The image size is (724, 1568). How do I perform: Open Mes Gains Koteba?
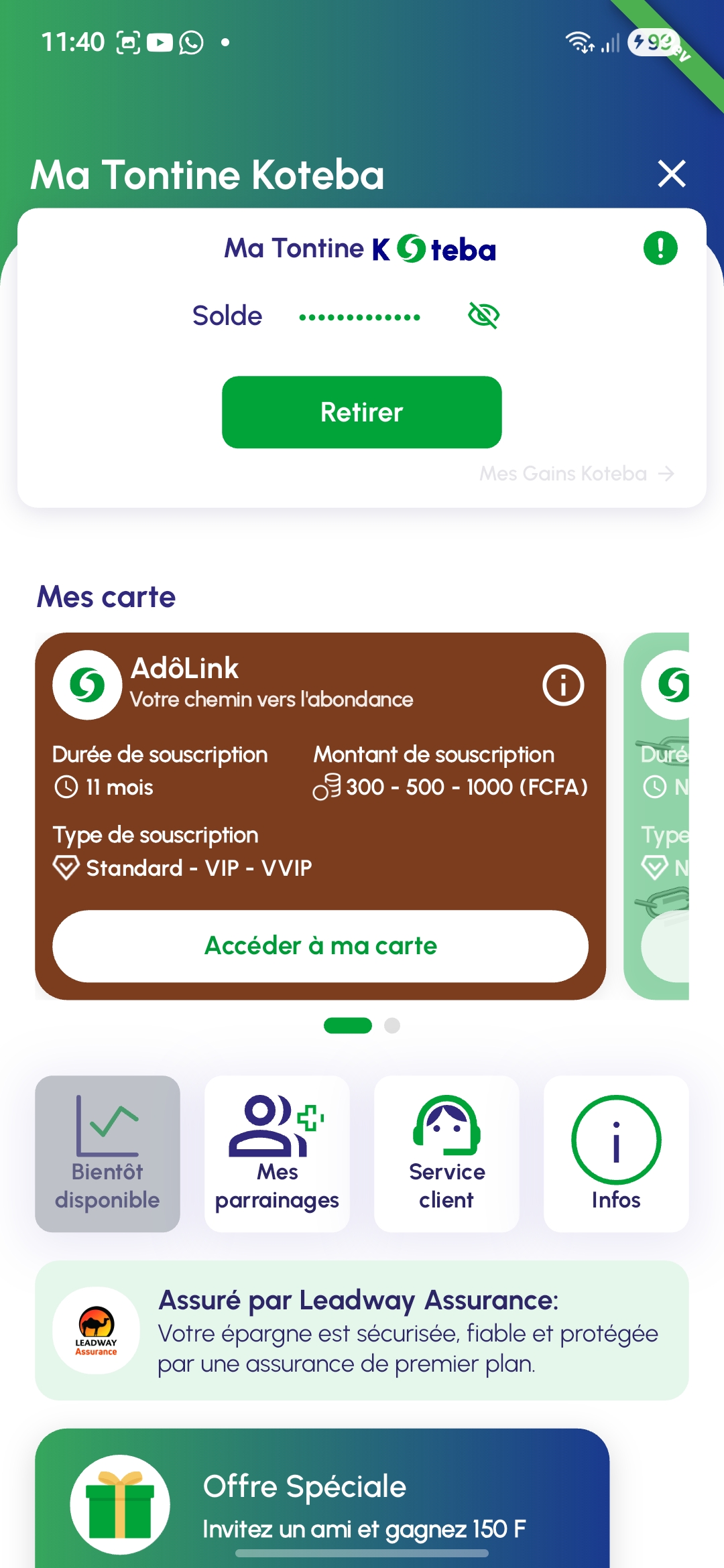pyautogui.click(x=577, y=474)
